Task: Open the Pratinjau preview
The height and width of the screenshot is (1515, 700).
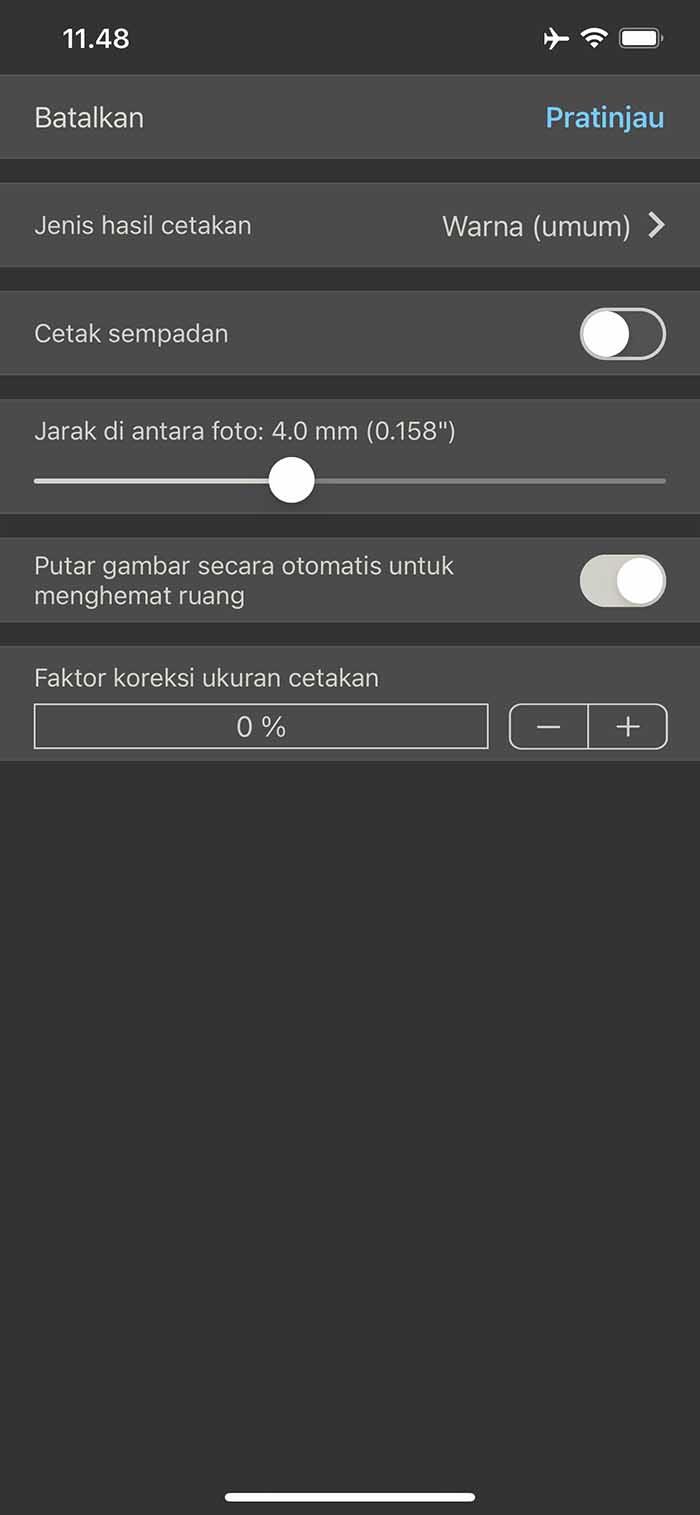Action: pyautogui.click(x=605, y=118)
